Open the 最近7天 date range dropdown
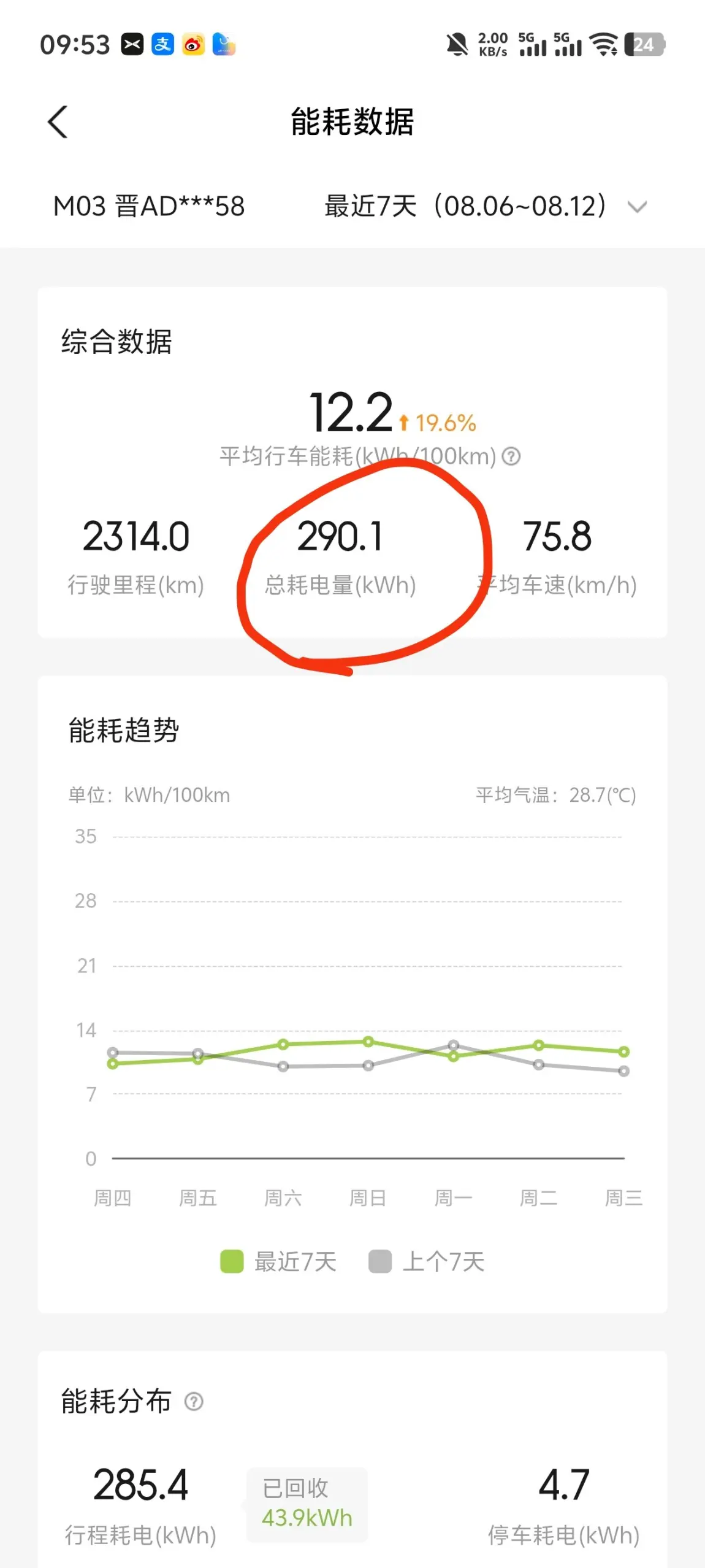 pos(485,206)
